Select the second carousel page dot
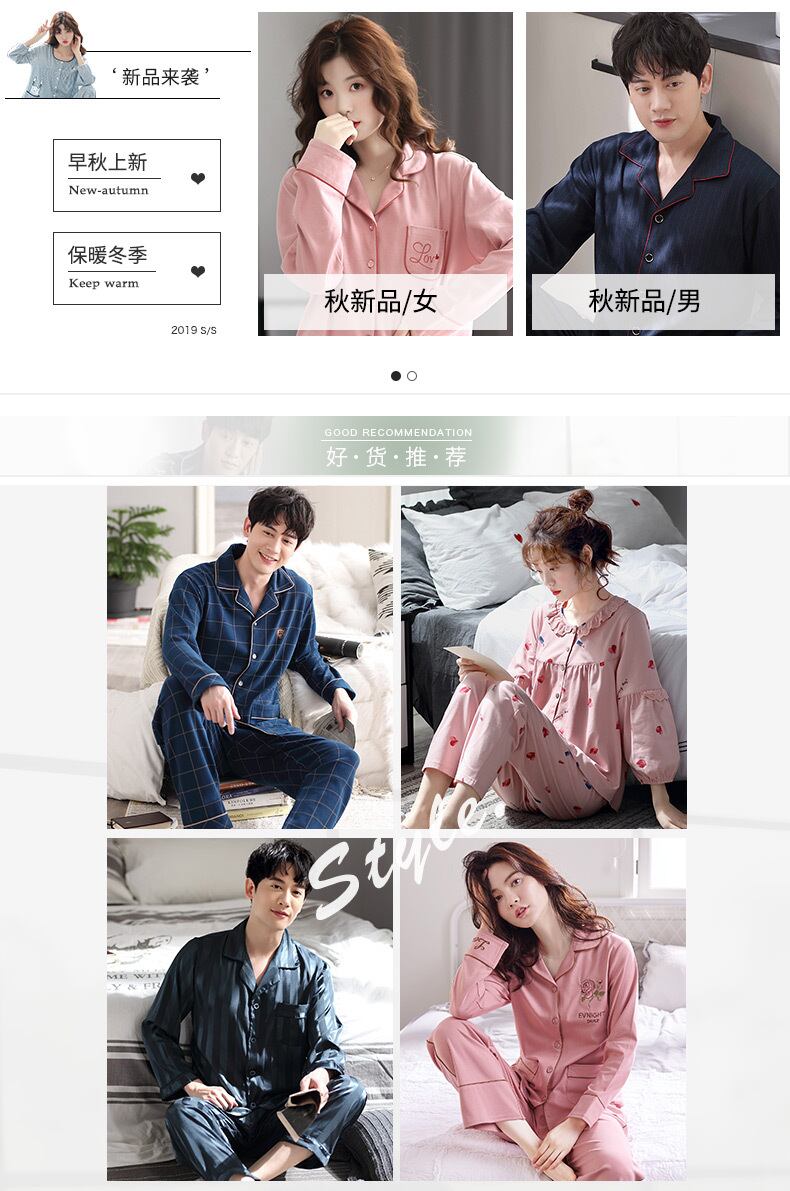This screenshot has width=790, height=1191. click(412, 376)
